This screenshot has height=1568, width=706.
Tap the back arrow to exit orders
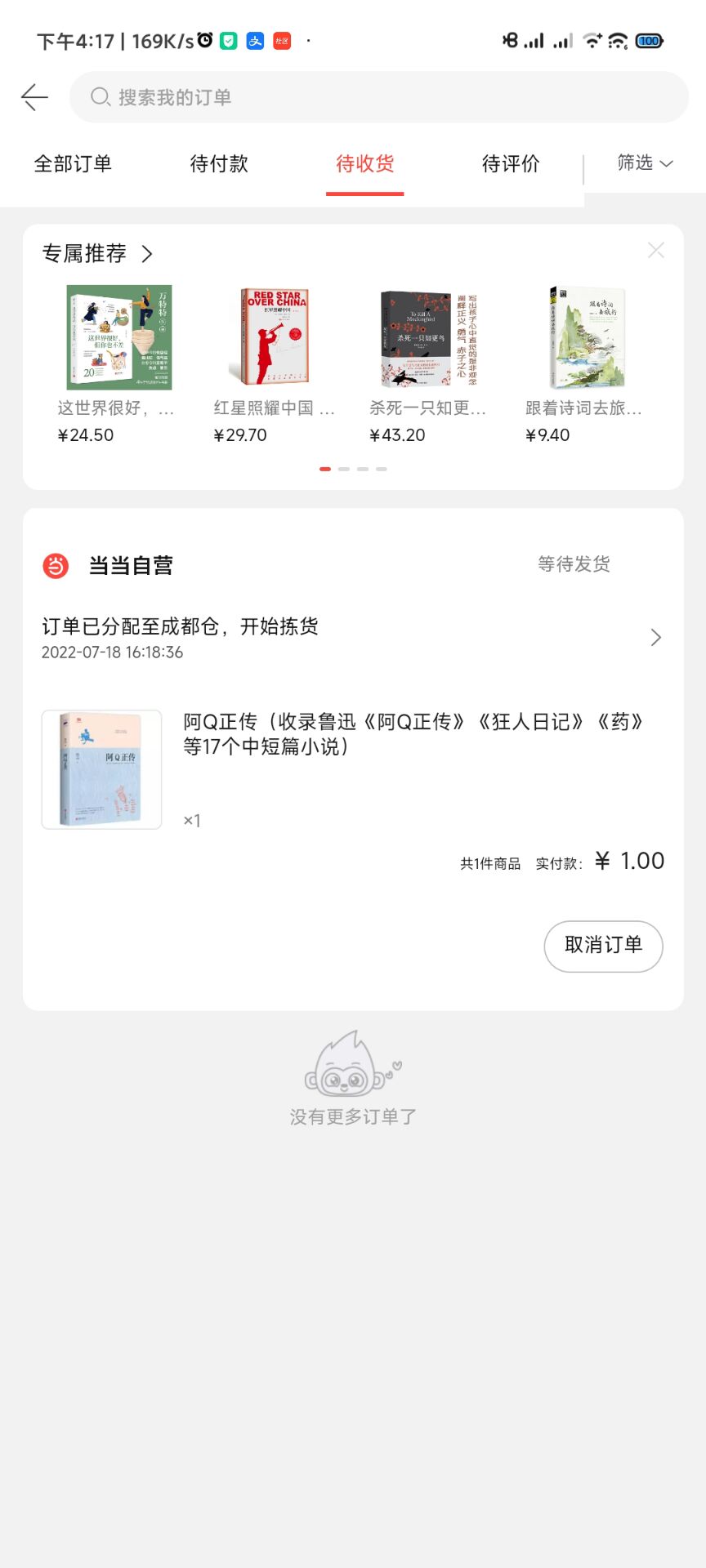coord(34,97)
